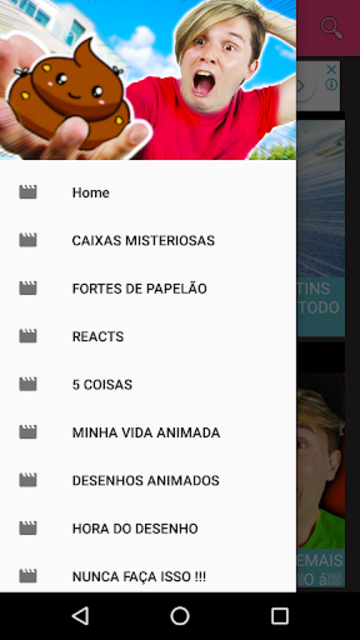Tap the system back button
The width and height of the screenshot is (360, 640).
[x=80, y=616]
